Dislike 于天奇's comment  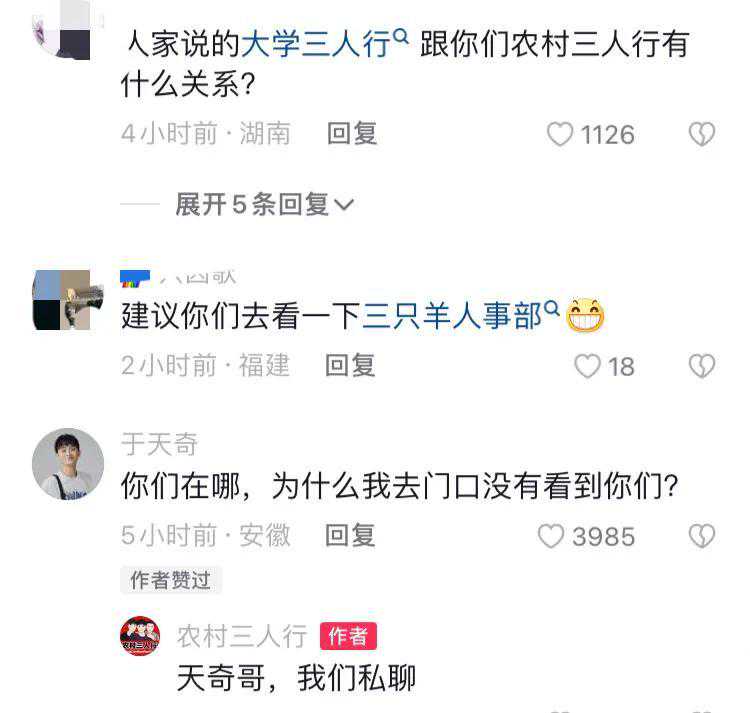click(702, 537)
